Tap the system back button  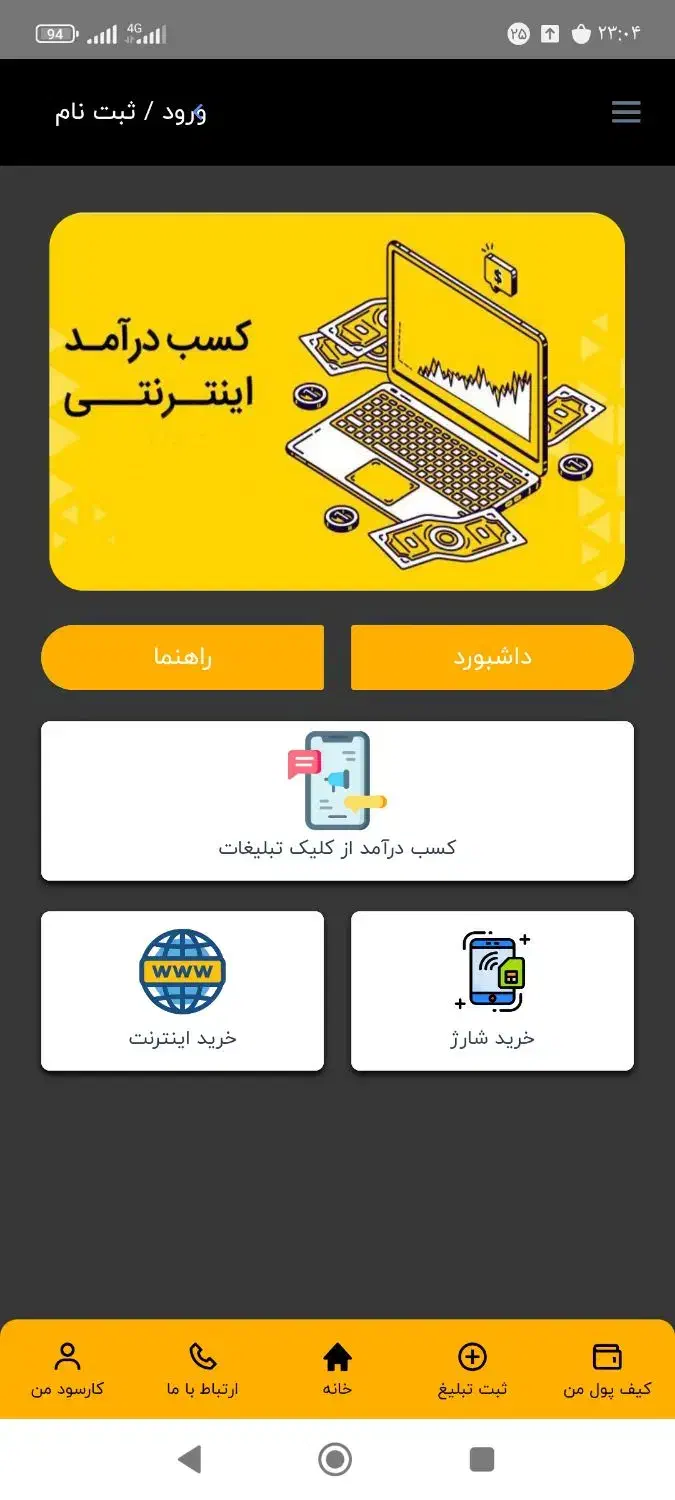(x=189, y=1459)
